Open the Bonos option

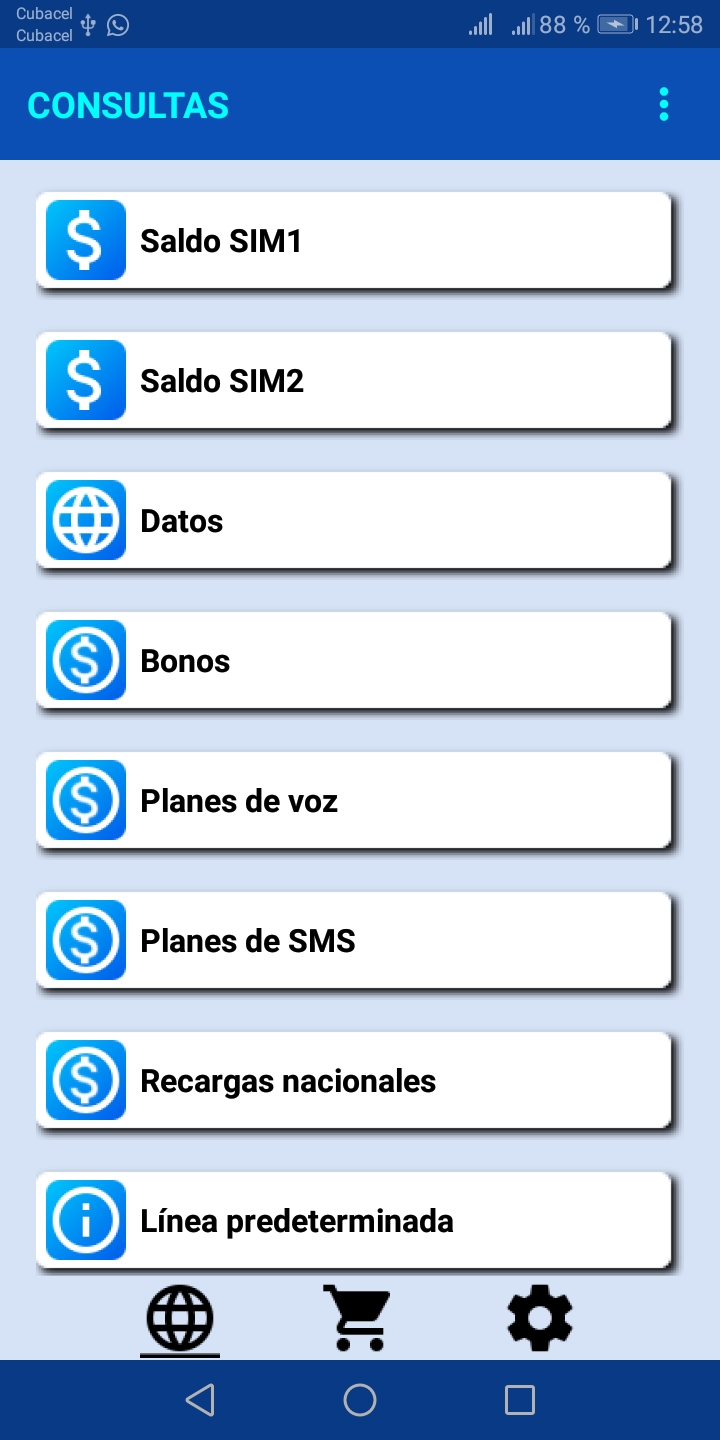[x=353, y=660]
